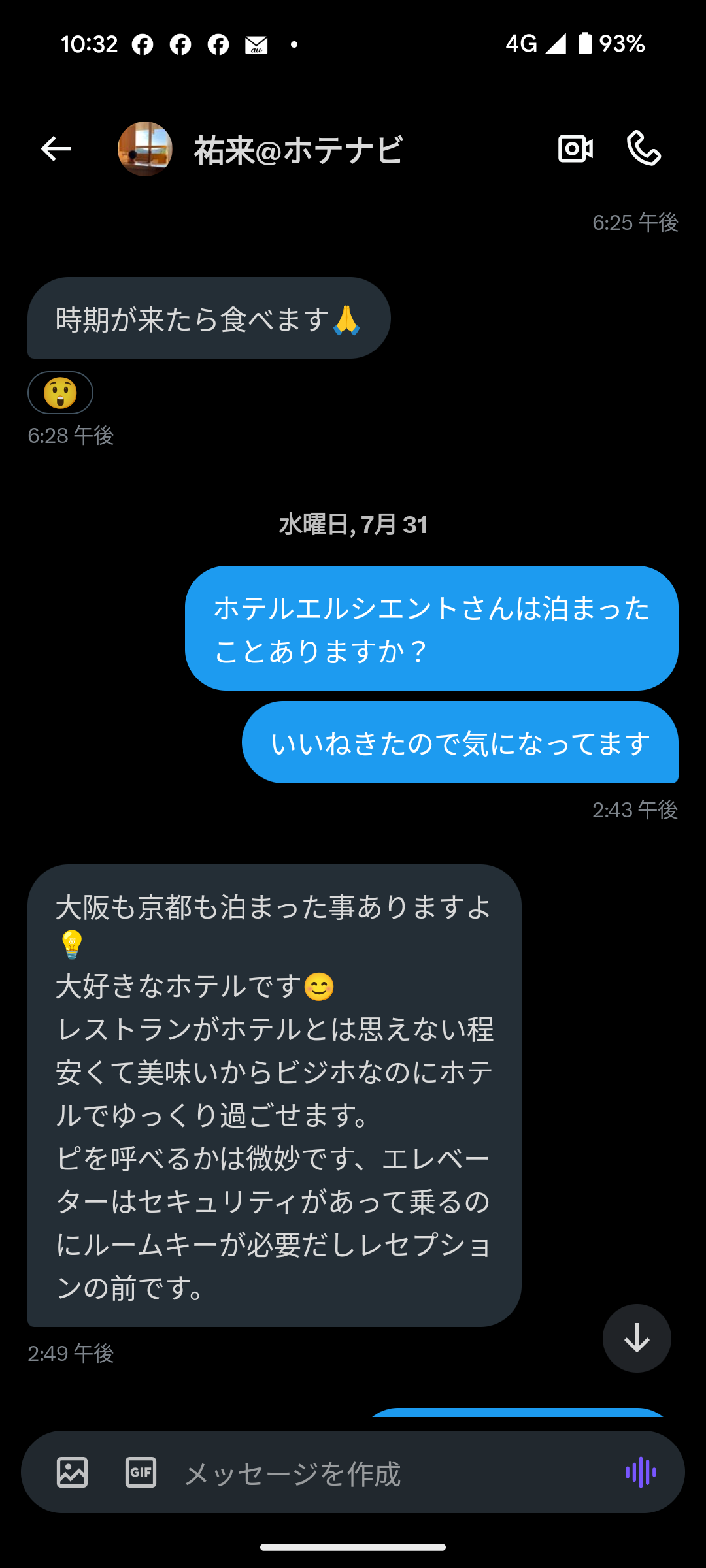This screenshot has height=1568, width=706.
Task: Attach a photo to the message
Action: pyautogui.click(x=72, y=1473)
